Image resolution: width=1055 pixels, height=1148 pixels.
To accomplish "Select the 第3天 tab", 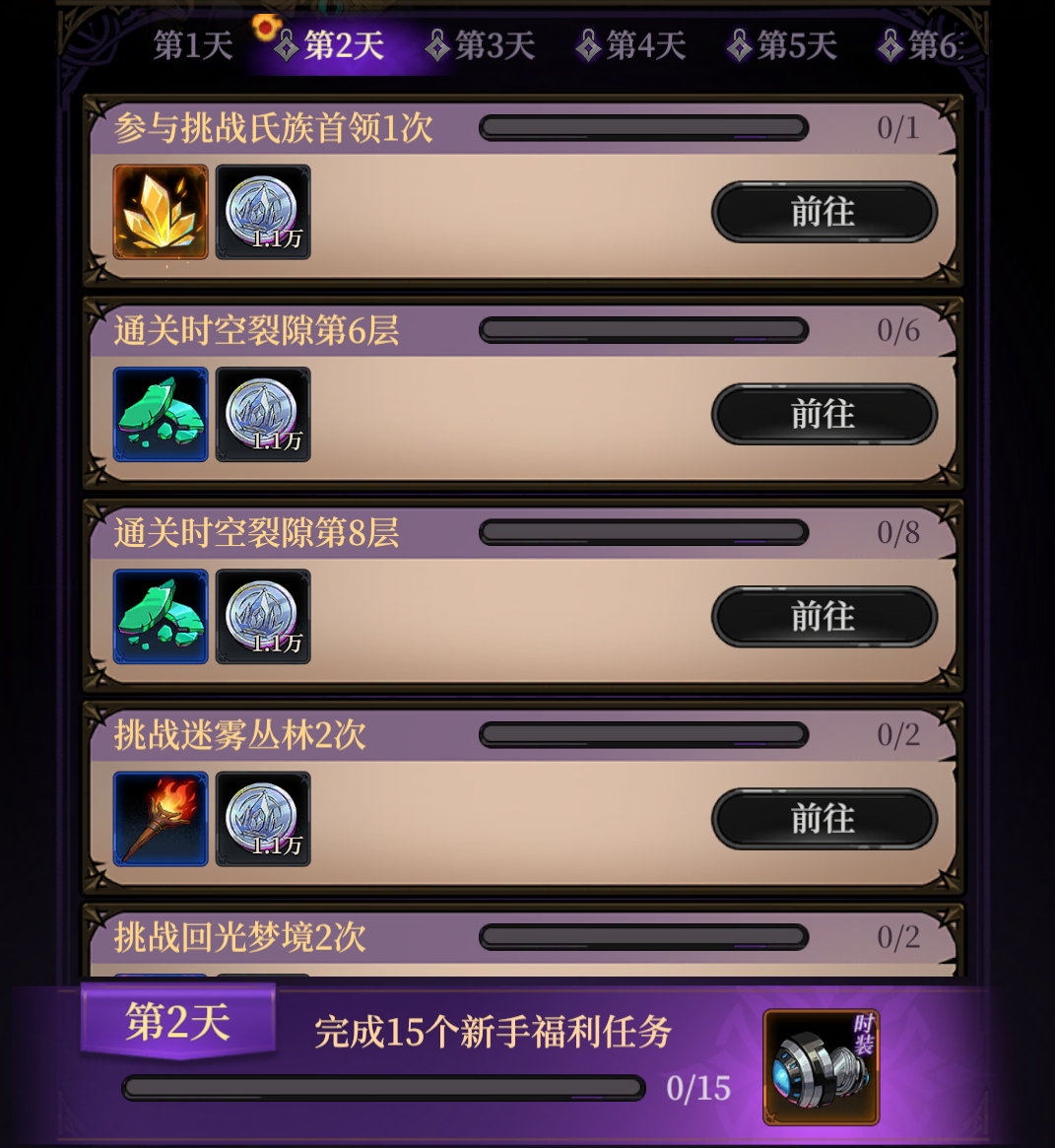I will (x=482, y=45).
